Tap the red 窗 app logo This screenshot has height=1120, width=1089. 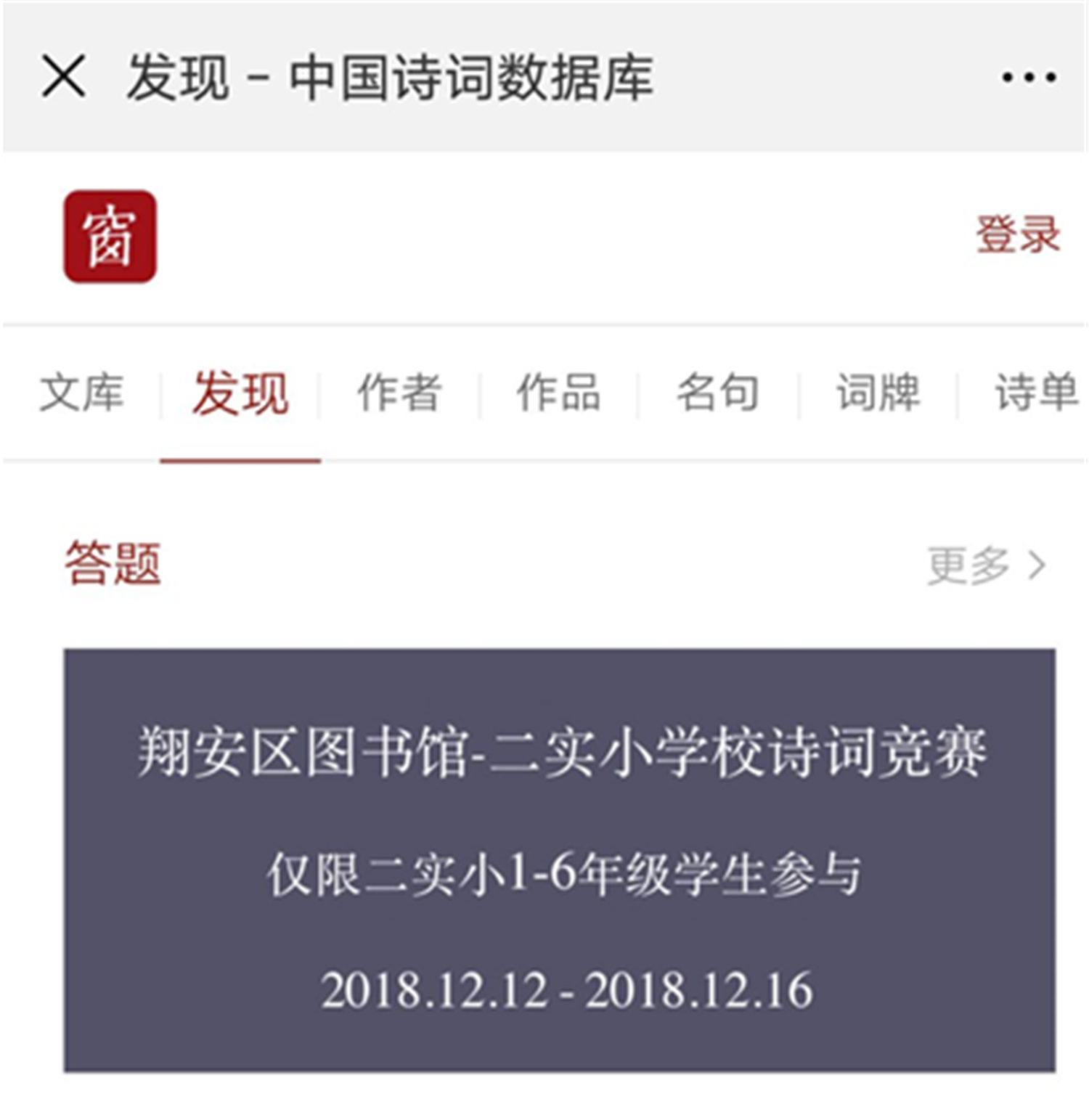pos(110,237)
